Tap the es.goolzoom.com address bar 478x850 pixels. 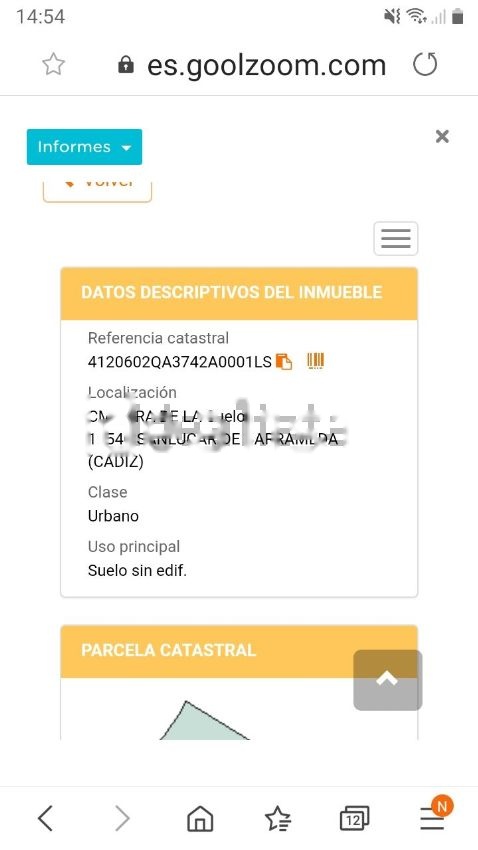point(252,66)
